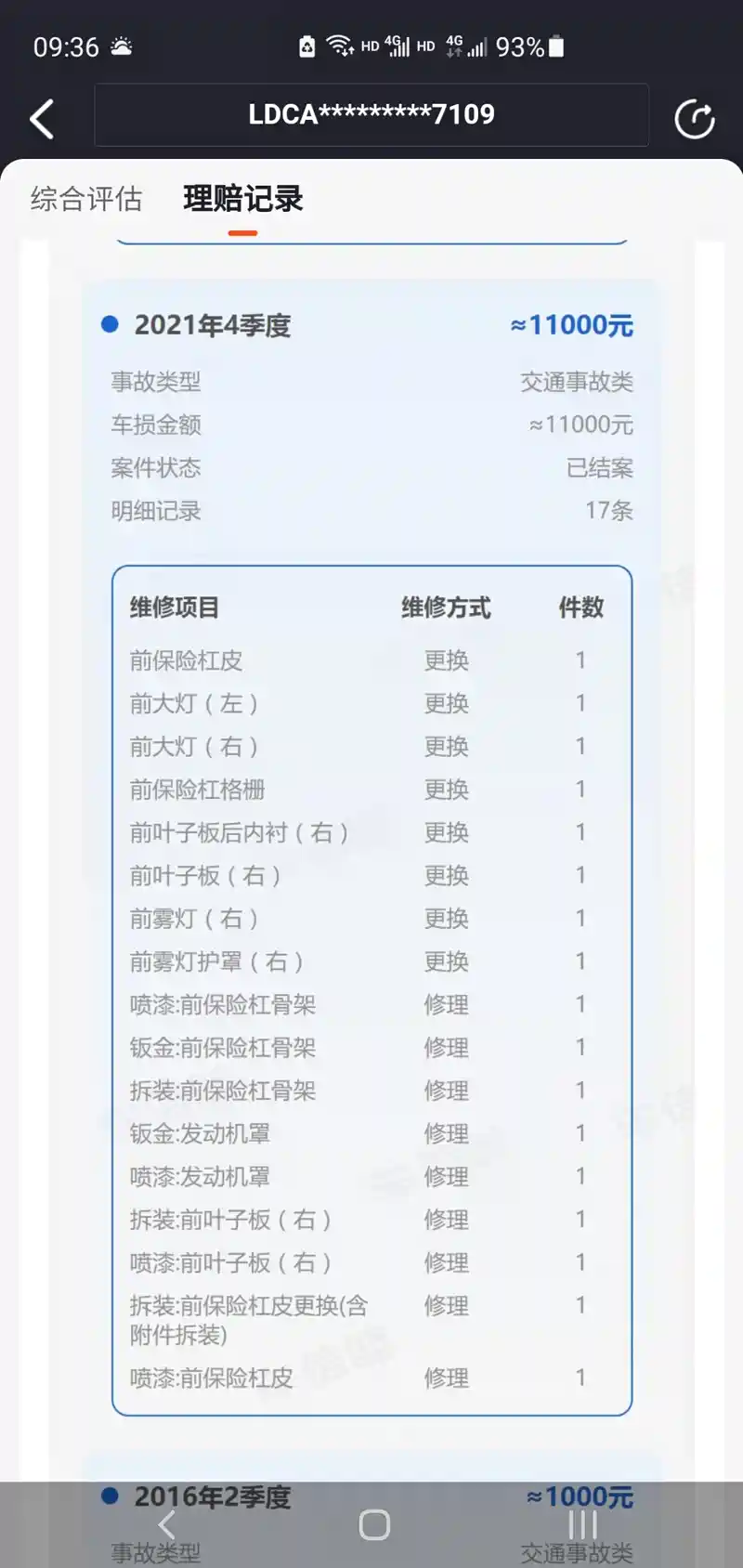Switch to the 综合评估 tab
The image size is (743, 1568).
tap(86, 199)
